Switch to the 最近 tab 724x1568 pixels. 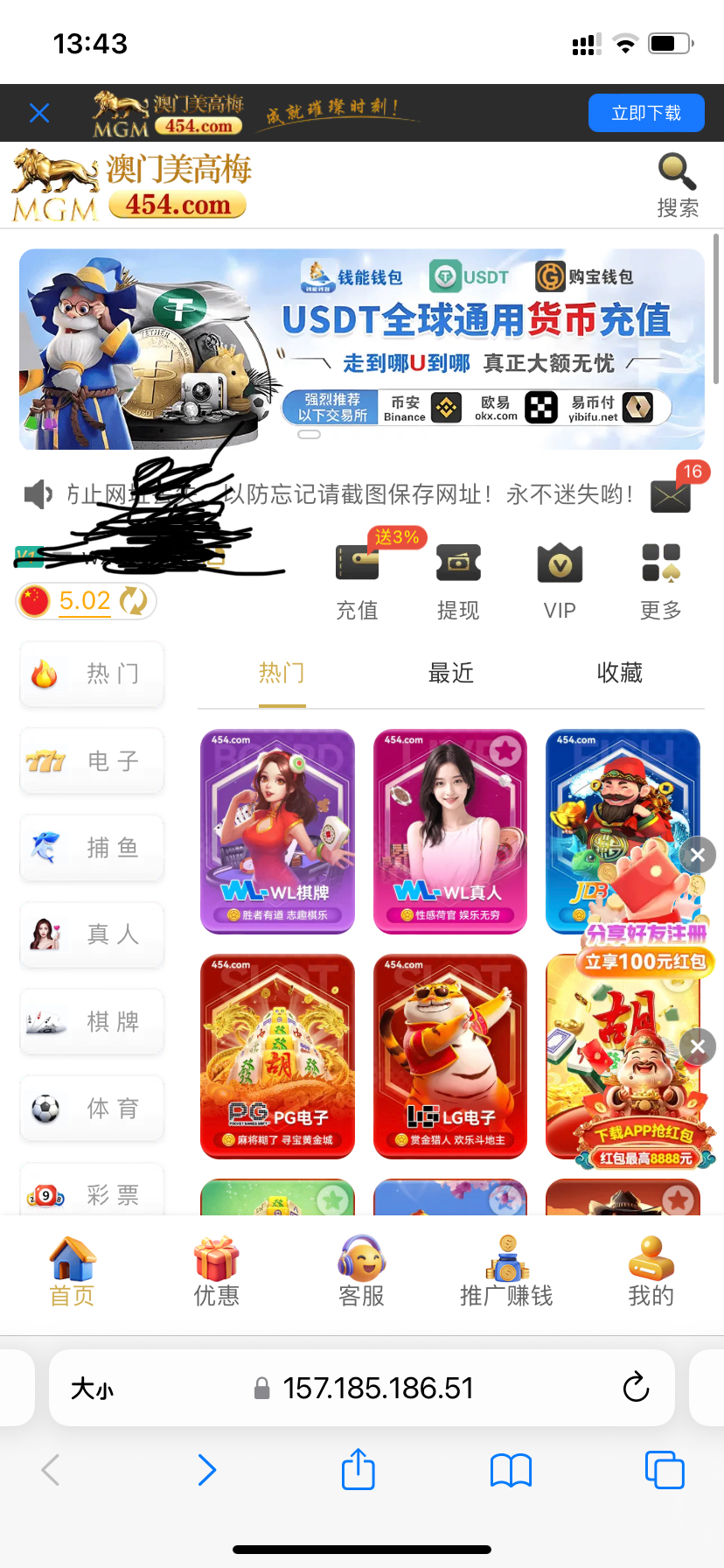[x=450, y=673]
